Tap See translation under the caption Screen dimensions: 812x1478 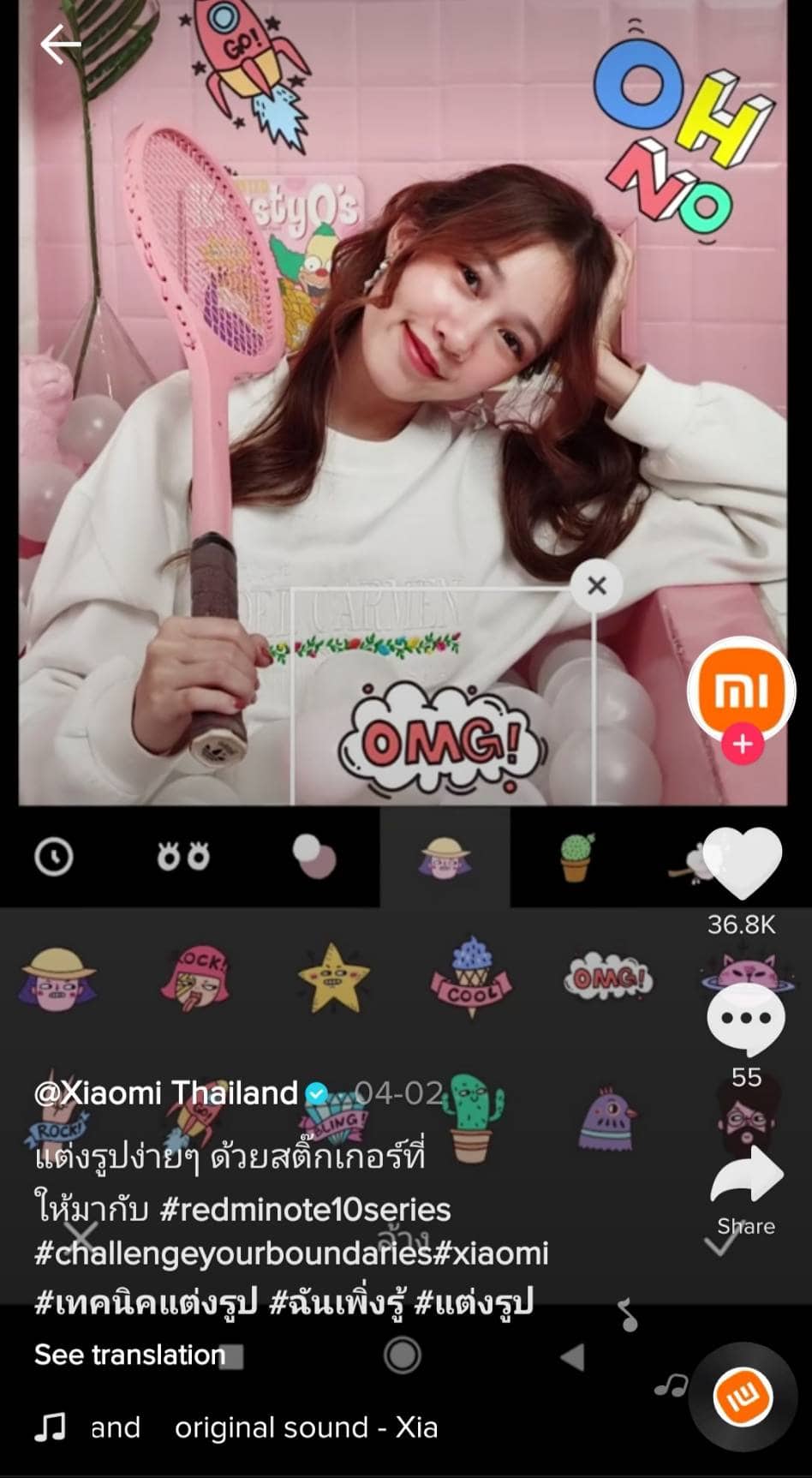(x=129, y=1355)
